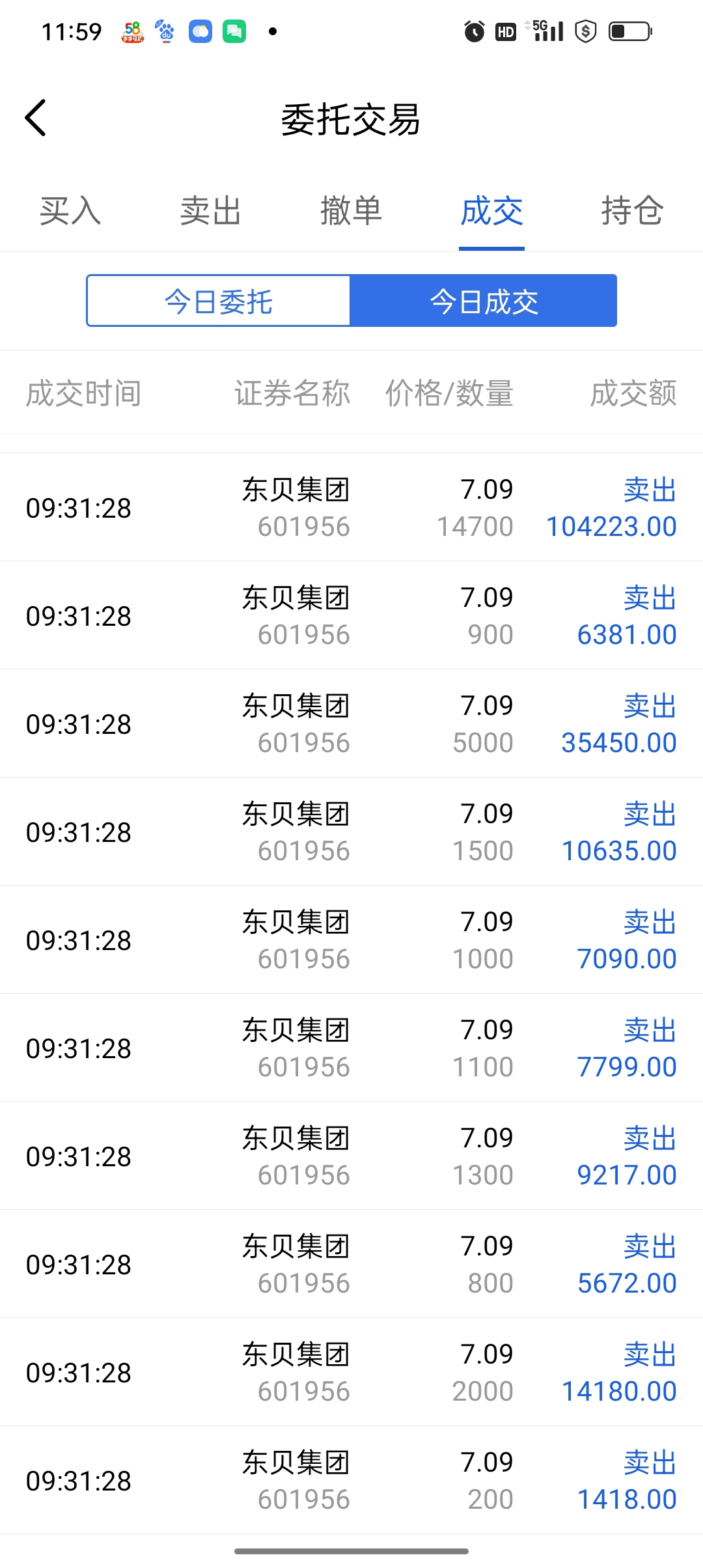Viewport: 703px width, 1568px height.
Task: Go back using the top-left arrow
Action: [x=36, y=118]
